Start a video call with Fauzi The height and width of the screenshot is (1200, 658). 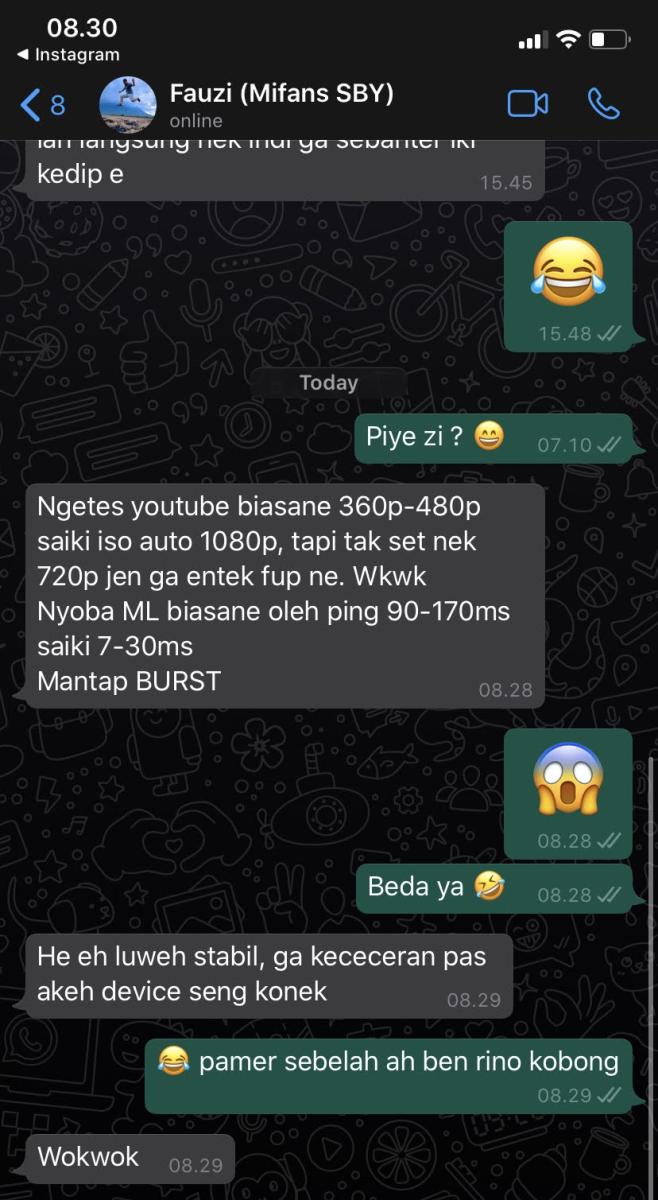[528, 104]
